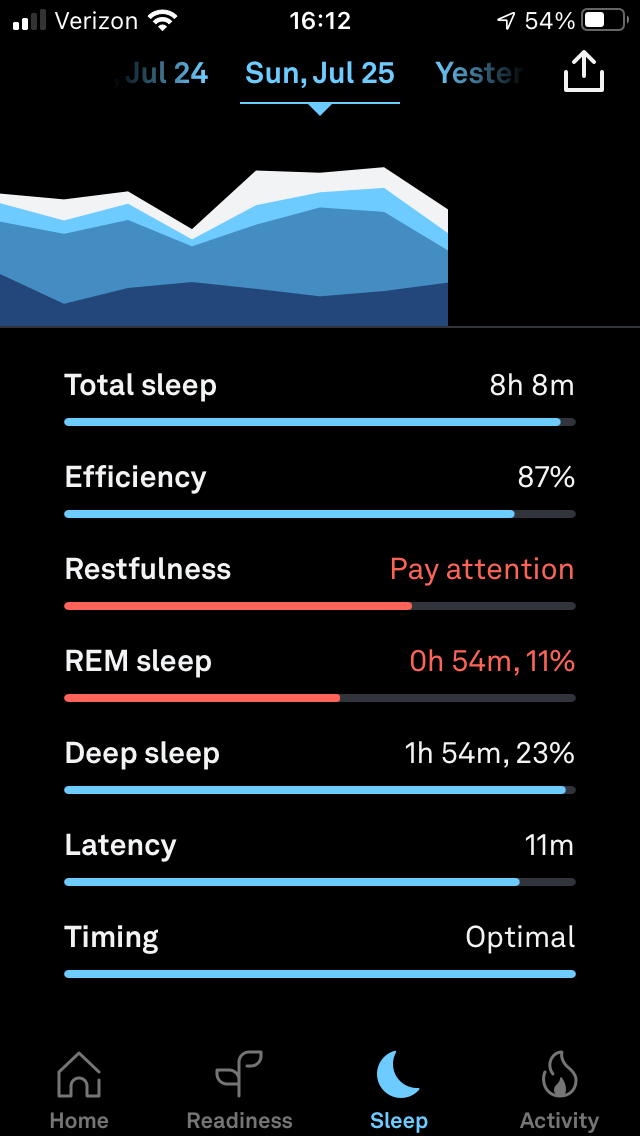Switch to the Activity tab
640x1136 pixels.
[x=559, y=1090]
